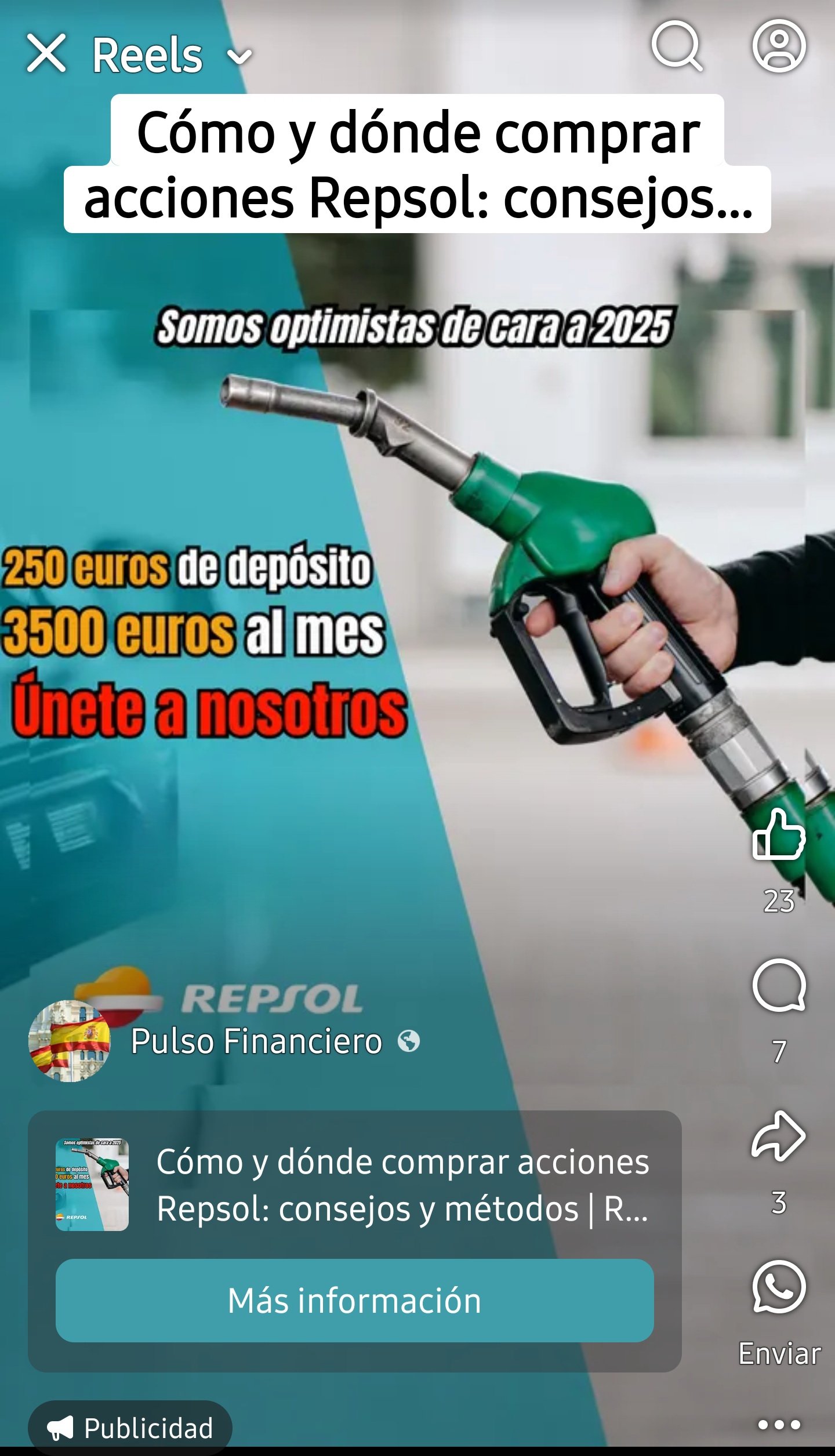Tap the Publicidad ad label
The image size is (835, 1456).
130,1428
